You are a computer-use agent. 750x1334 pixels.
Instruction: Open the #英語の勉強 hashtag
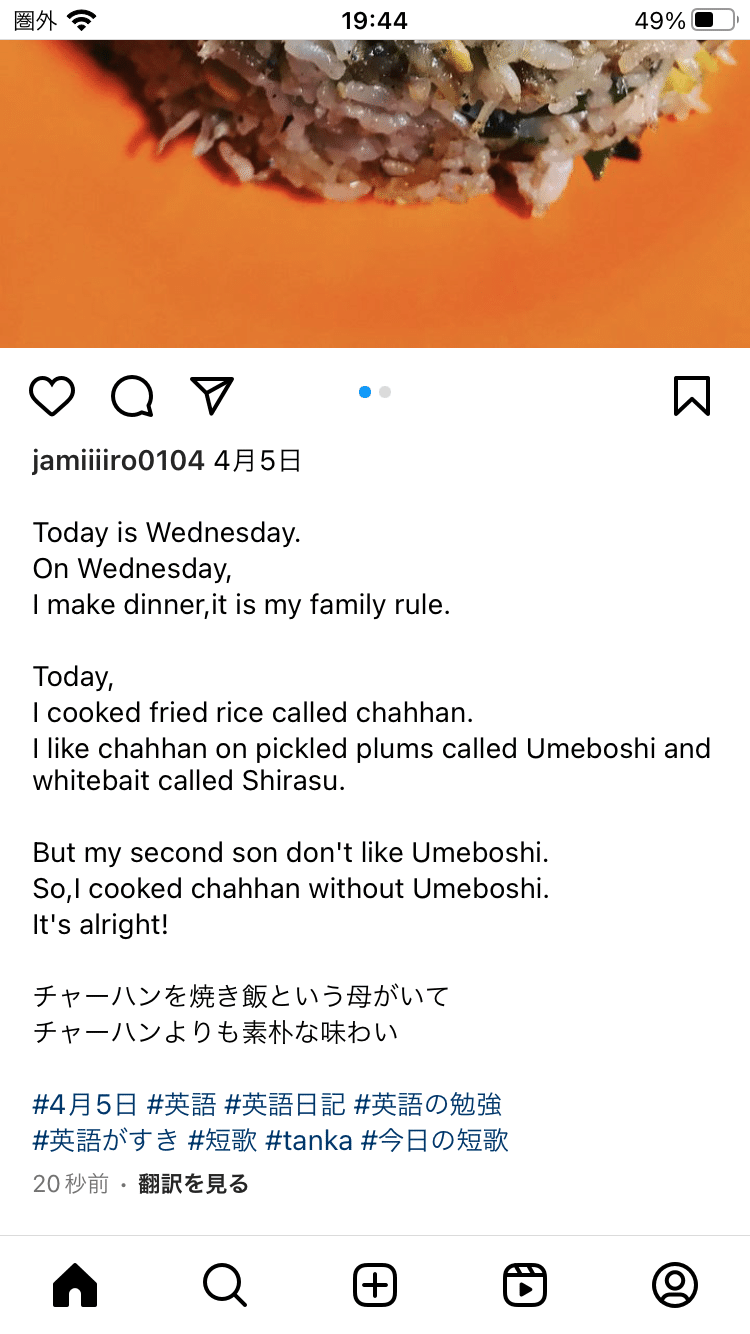pos(428,1105)
